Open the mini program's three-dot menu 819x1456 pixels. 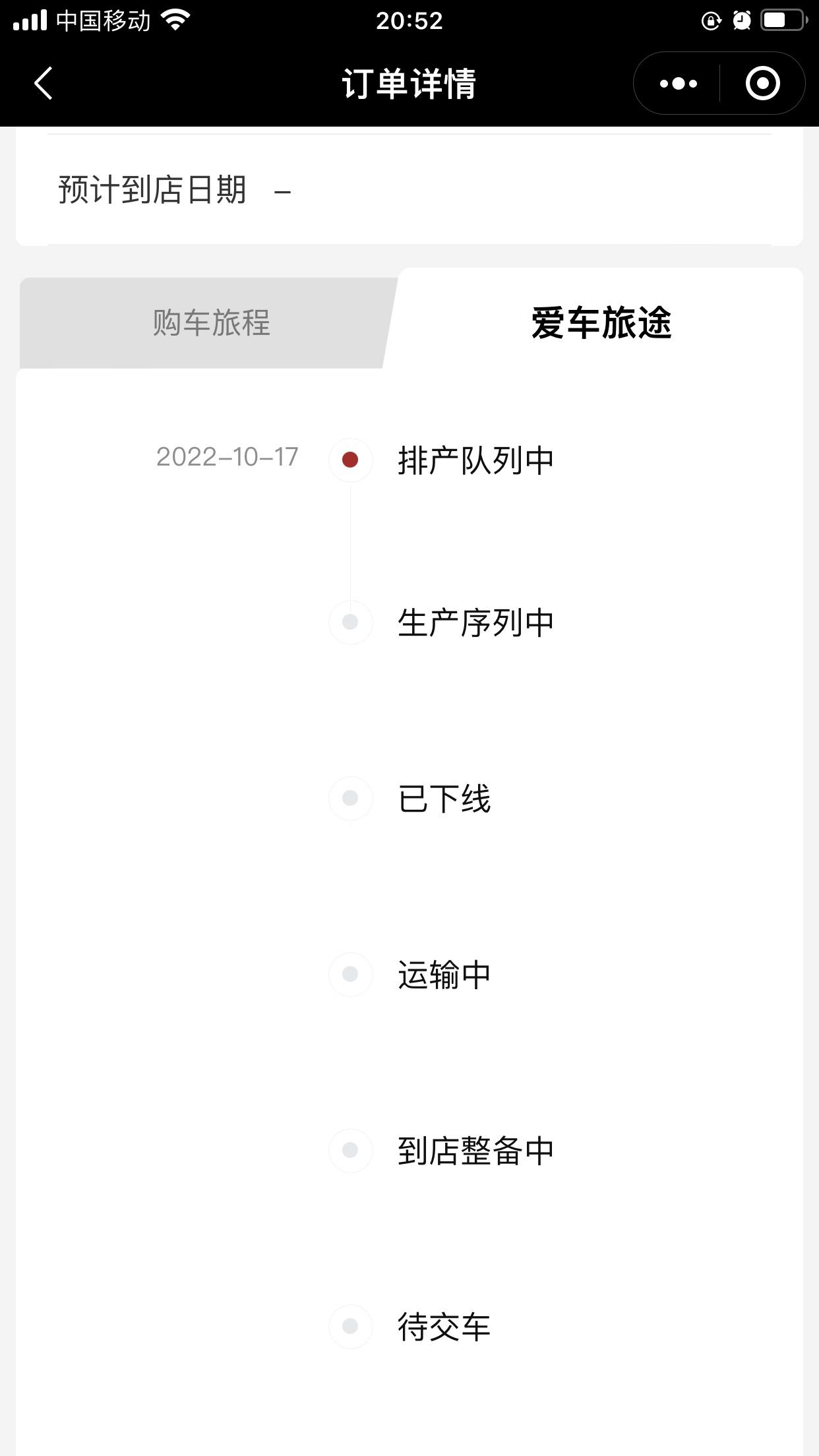pos(678,84)
